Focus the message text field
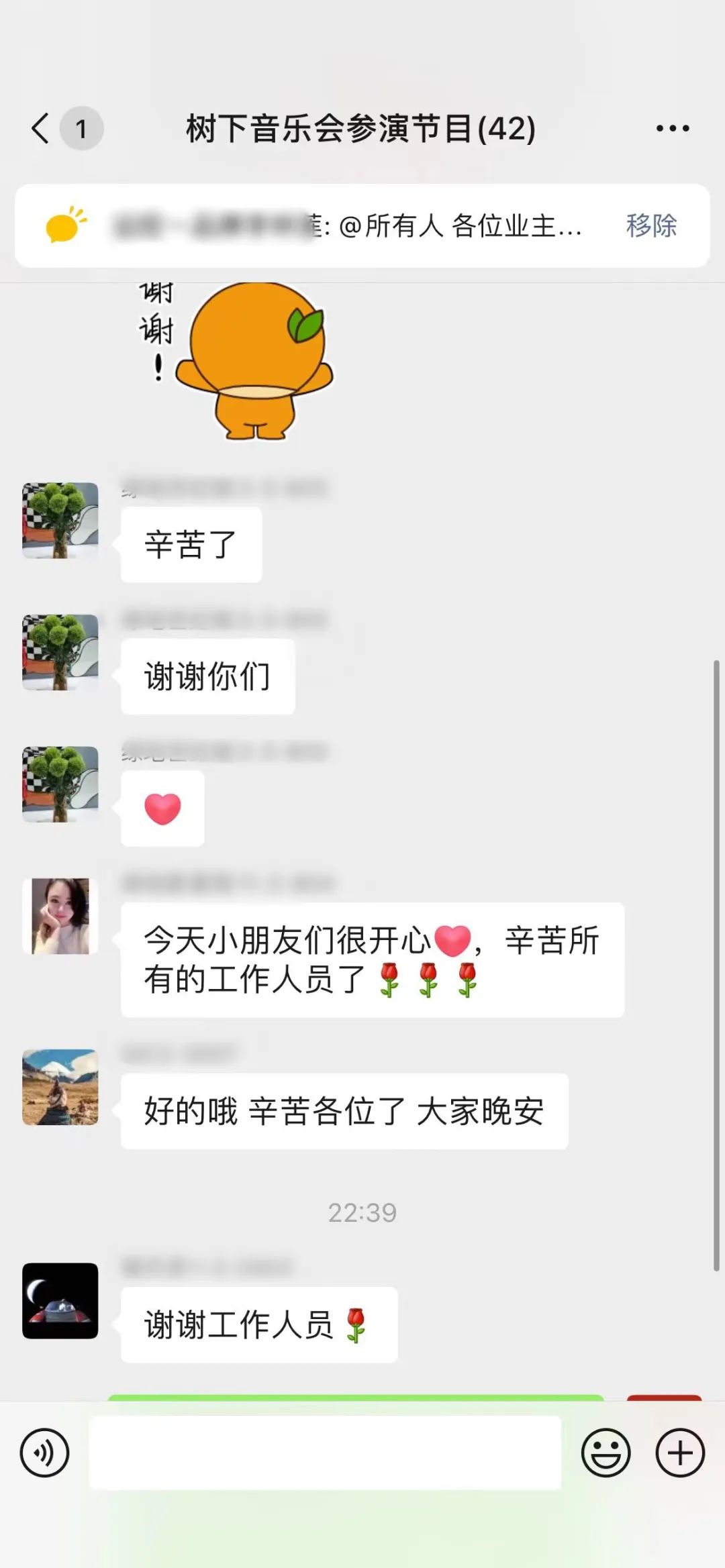 (x=325, y=1453)
